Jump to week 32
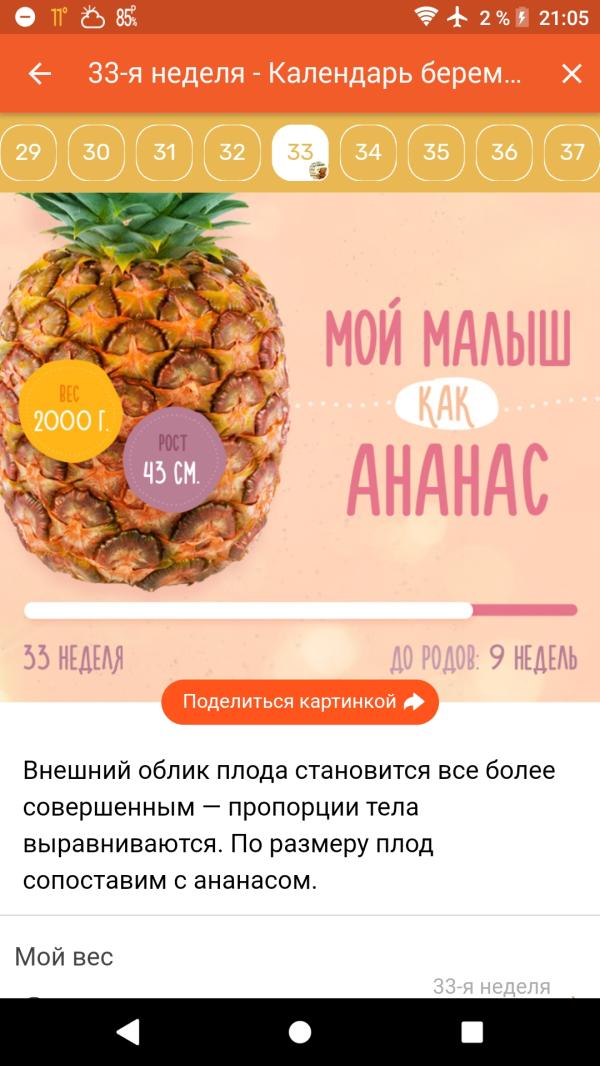The width and height of the screenshot is (600, 1066). 232,152
